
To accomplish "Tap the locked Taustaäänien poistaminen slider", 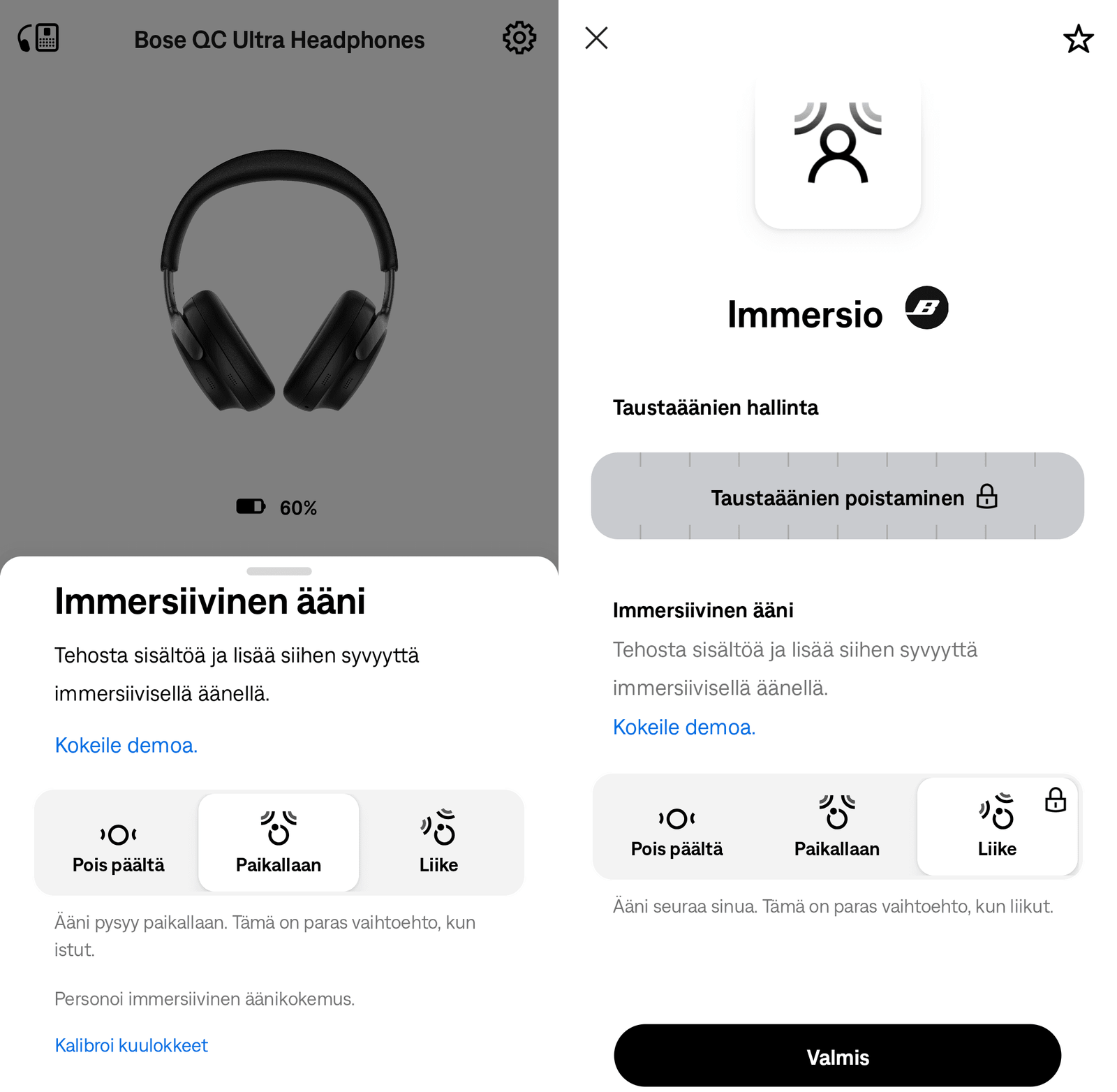I will coord(837,496).
